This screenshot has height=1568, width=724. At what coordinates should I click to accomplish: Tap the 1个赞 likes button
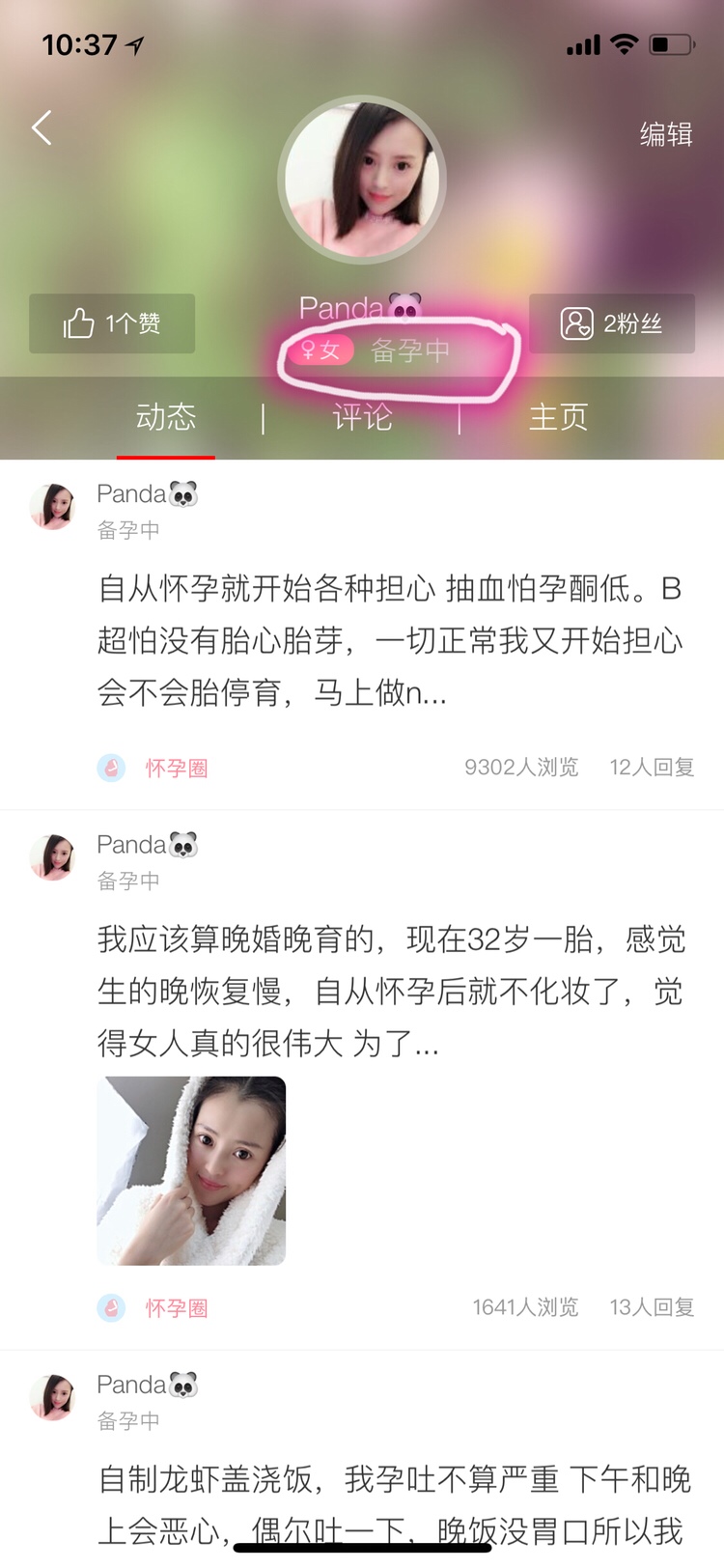(x=112, y=323)
